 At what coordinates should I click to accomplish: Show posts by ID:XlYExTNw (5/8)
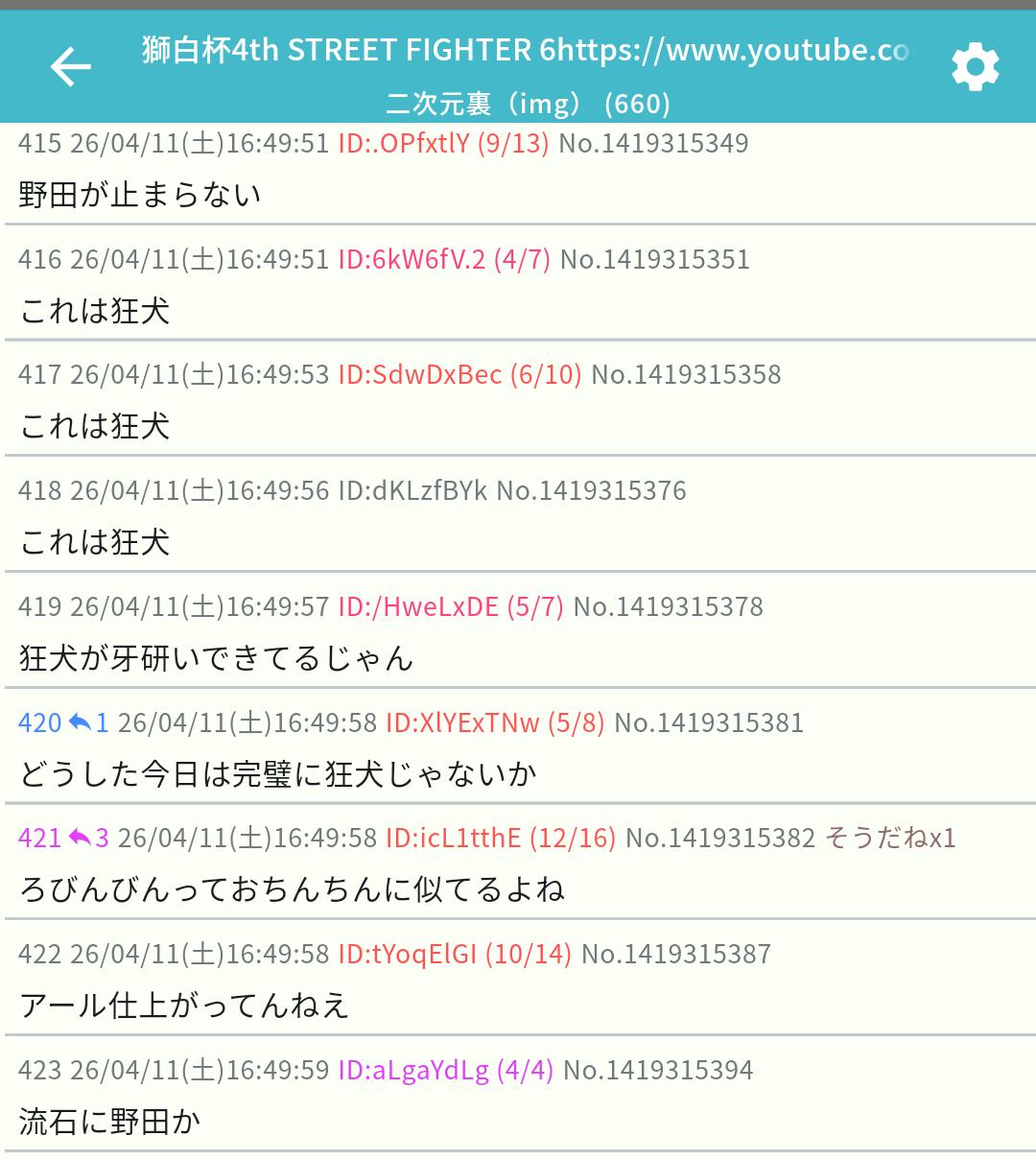point(495,722)
